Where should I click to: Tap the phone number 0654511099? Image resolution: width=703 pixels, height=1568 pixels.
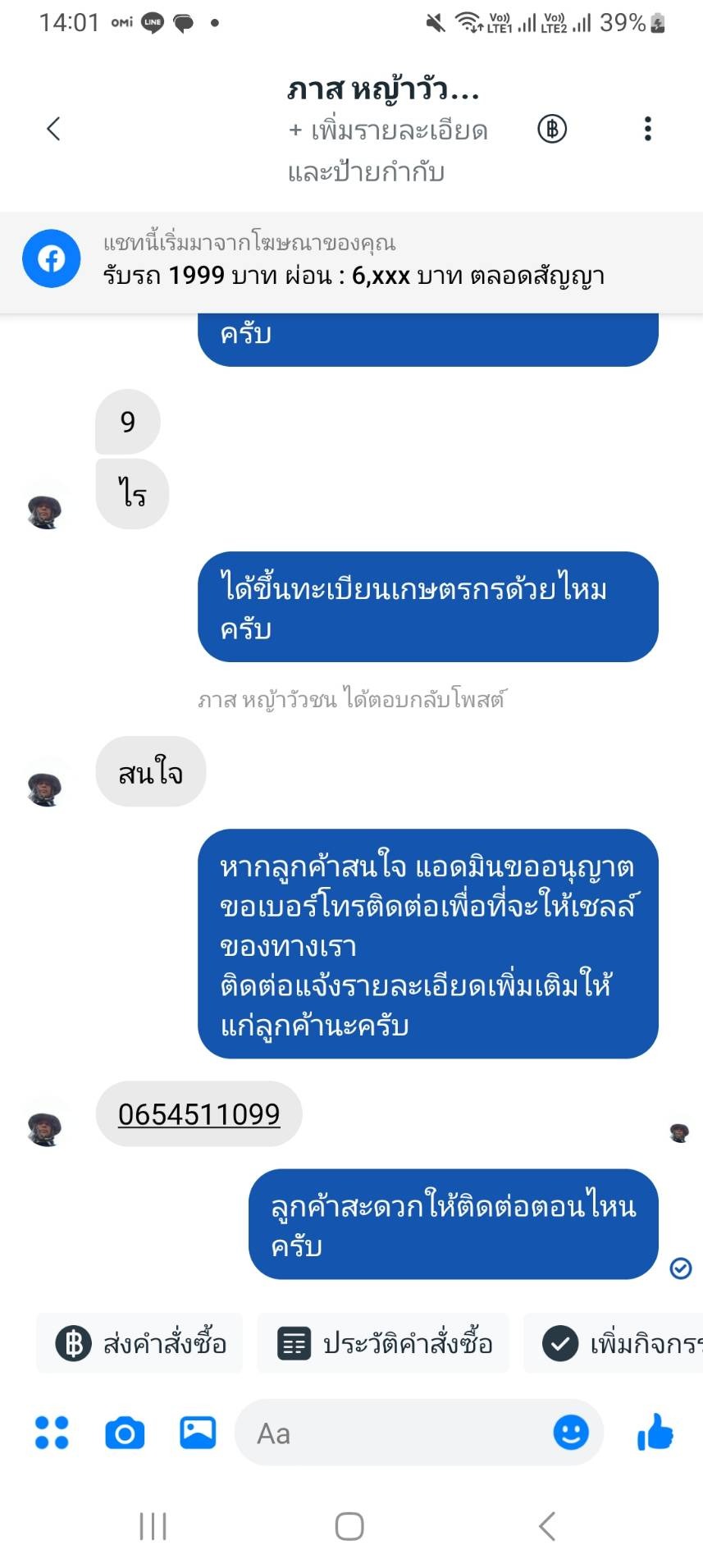(x=199, y=1113)
